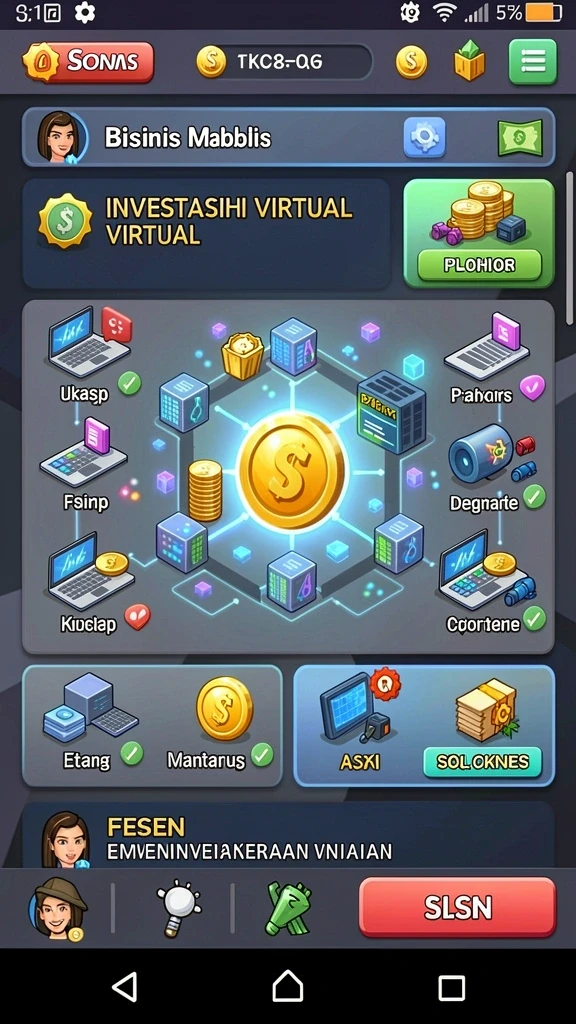
Task: Select the Fsinp laptop item
Action: point(85,465)
